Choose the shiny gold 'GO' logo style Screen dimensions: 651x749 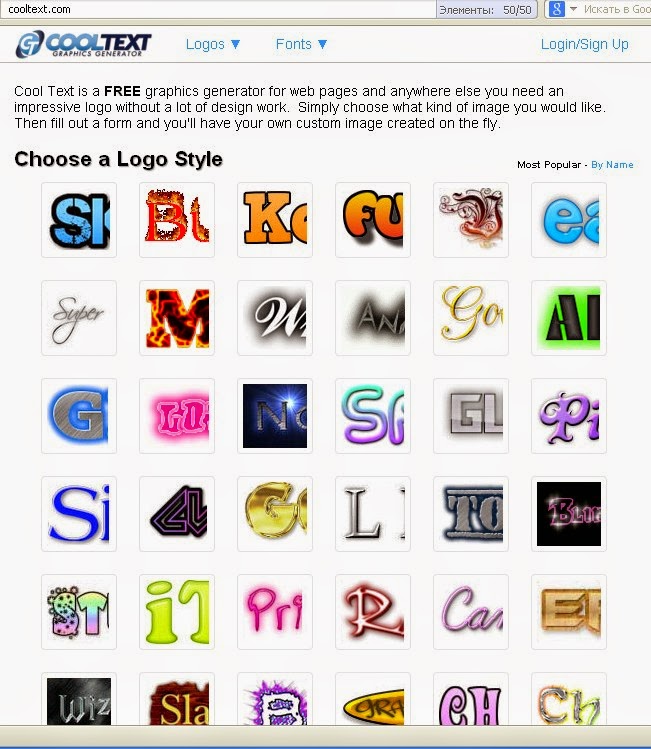(x=275, y=514)
